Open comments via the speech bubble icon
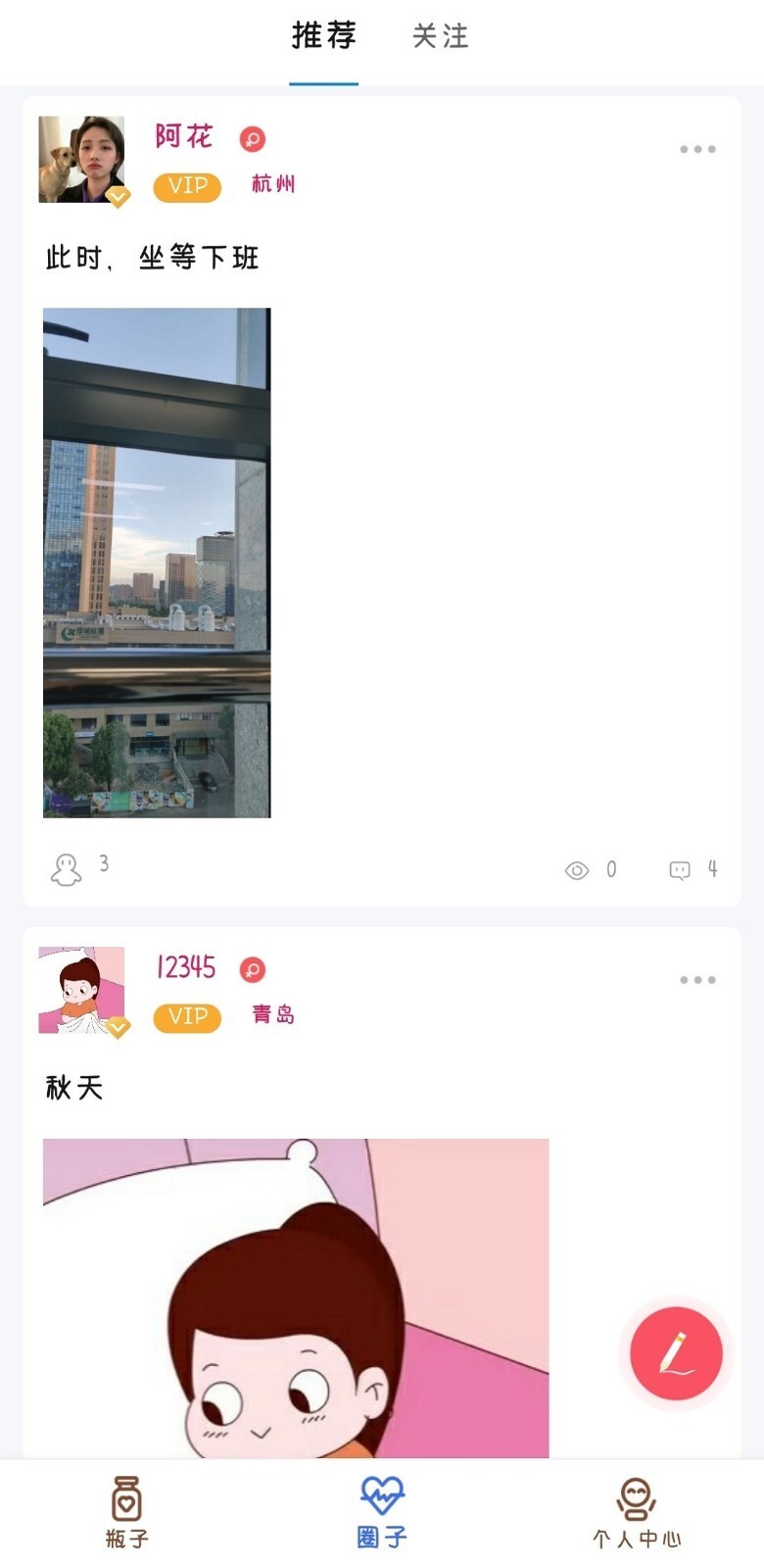This screenshot has width=764, height=1568. coord(680,869)
